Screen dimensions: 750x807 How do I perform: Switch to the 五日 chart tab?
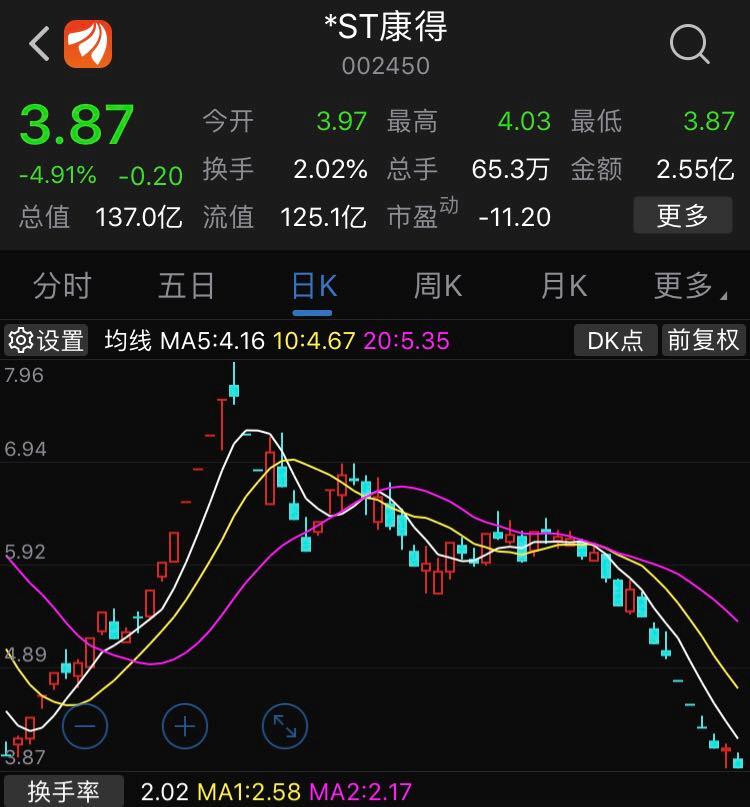pos(186,287)
